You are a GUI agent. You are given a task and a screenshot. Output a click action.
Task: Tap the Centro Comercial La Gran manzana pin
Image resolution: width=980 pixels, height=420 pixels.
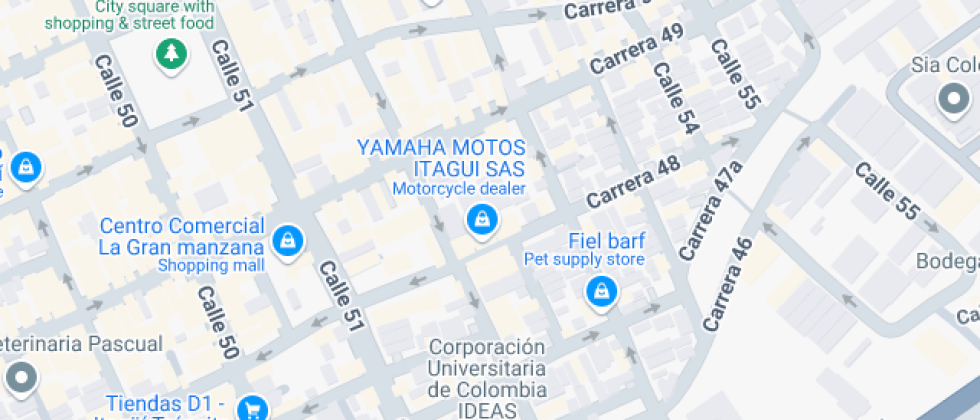(x=288, y=240)
